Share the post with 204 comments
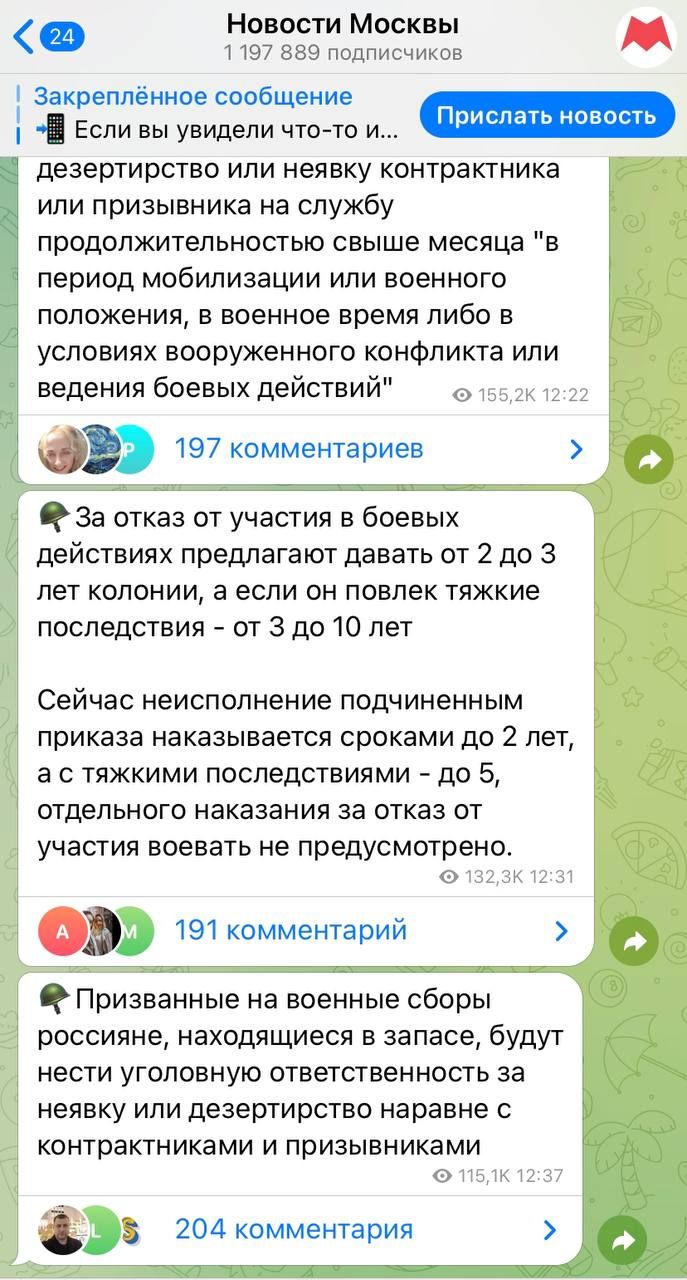 point(624,1240)
